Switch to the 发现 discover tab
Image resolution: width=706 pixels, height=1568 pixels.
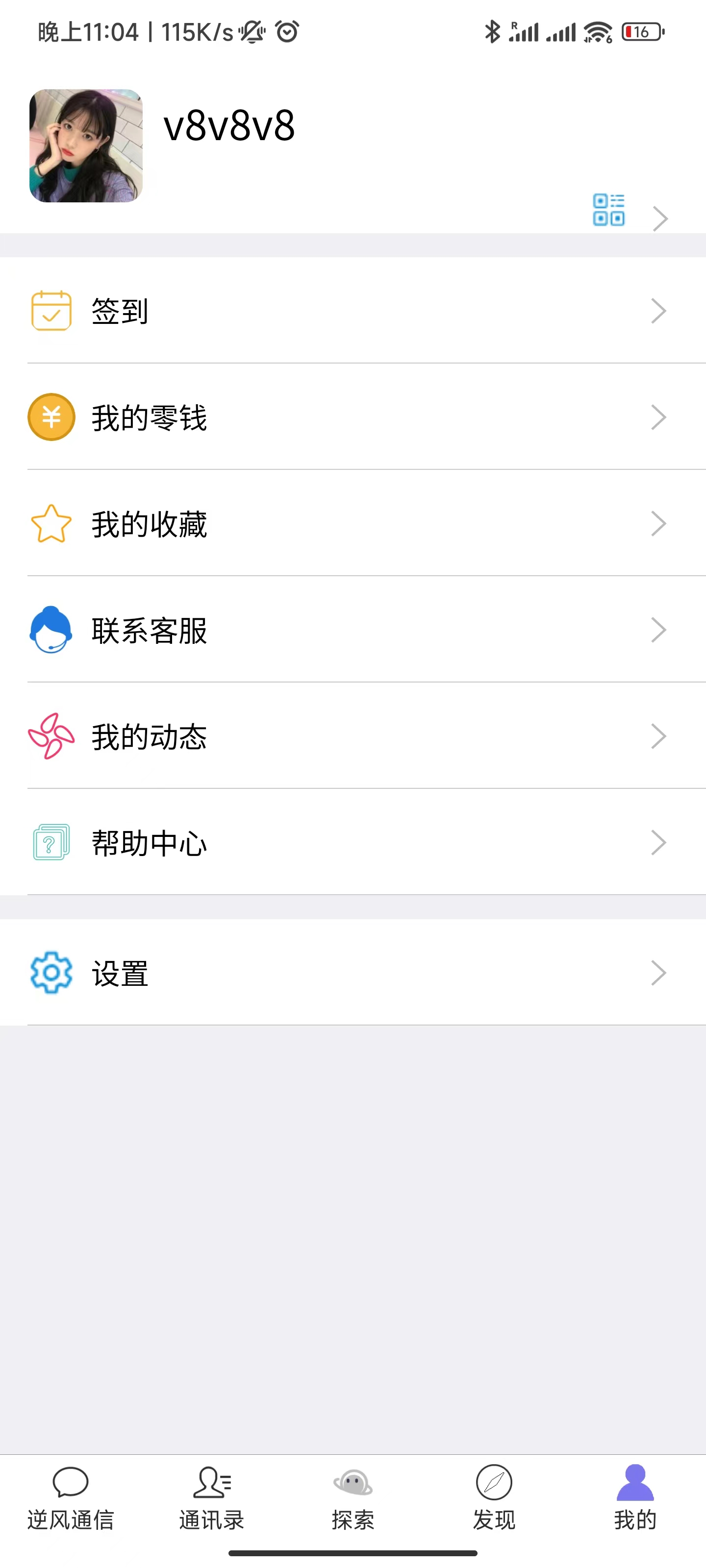click(494, 1497)
